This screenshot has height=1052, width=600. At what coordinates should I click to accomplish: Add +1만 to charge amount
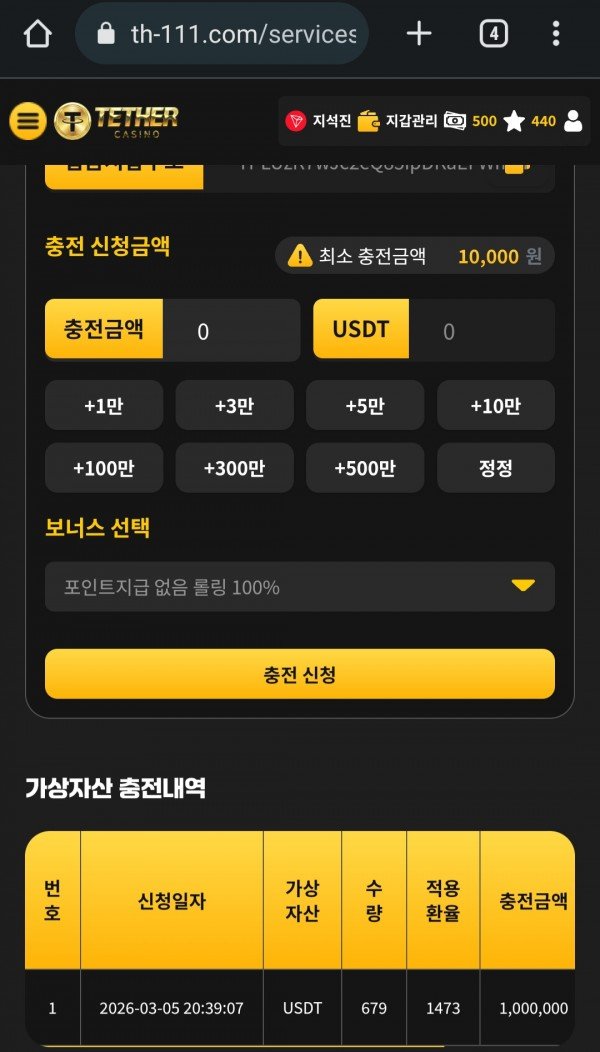click(x=104, y=406)
